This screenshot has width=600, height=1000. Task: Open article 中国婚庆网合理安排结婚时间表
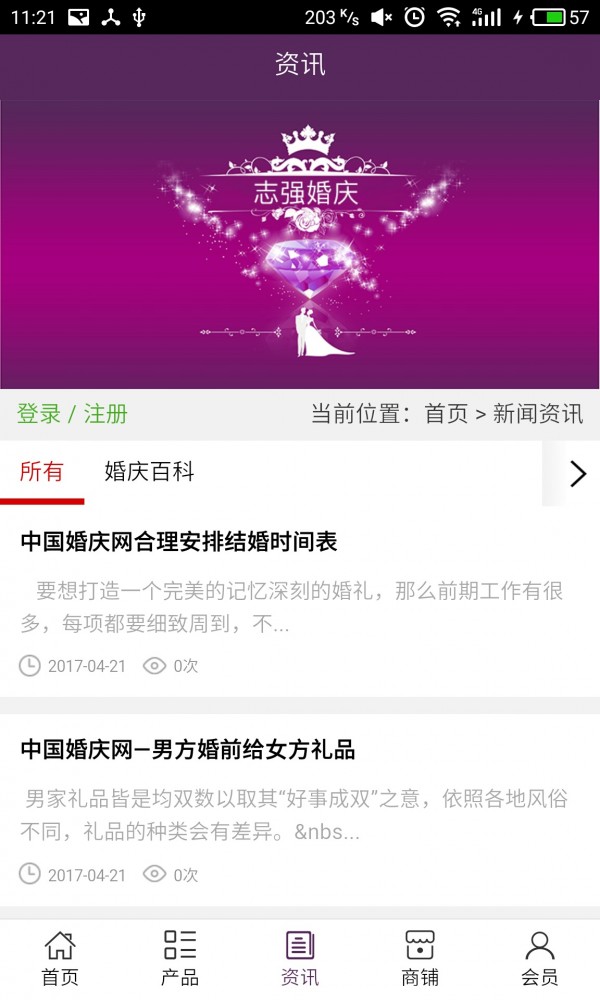click(179, 542)
